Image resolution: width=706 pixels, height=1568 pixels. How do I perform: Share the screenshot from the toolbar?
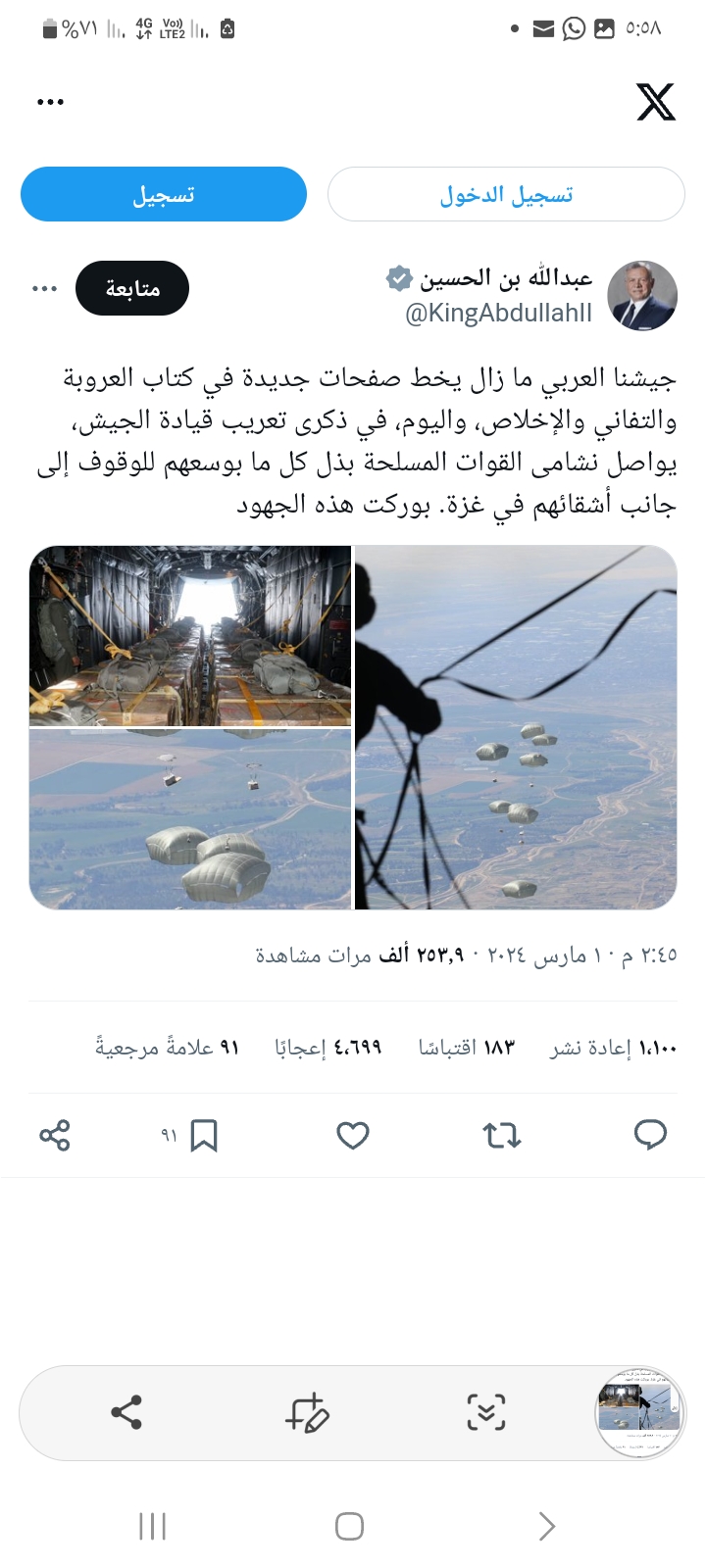126,1413
